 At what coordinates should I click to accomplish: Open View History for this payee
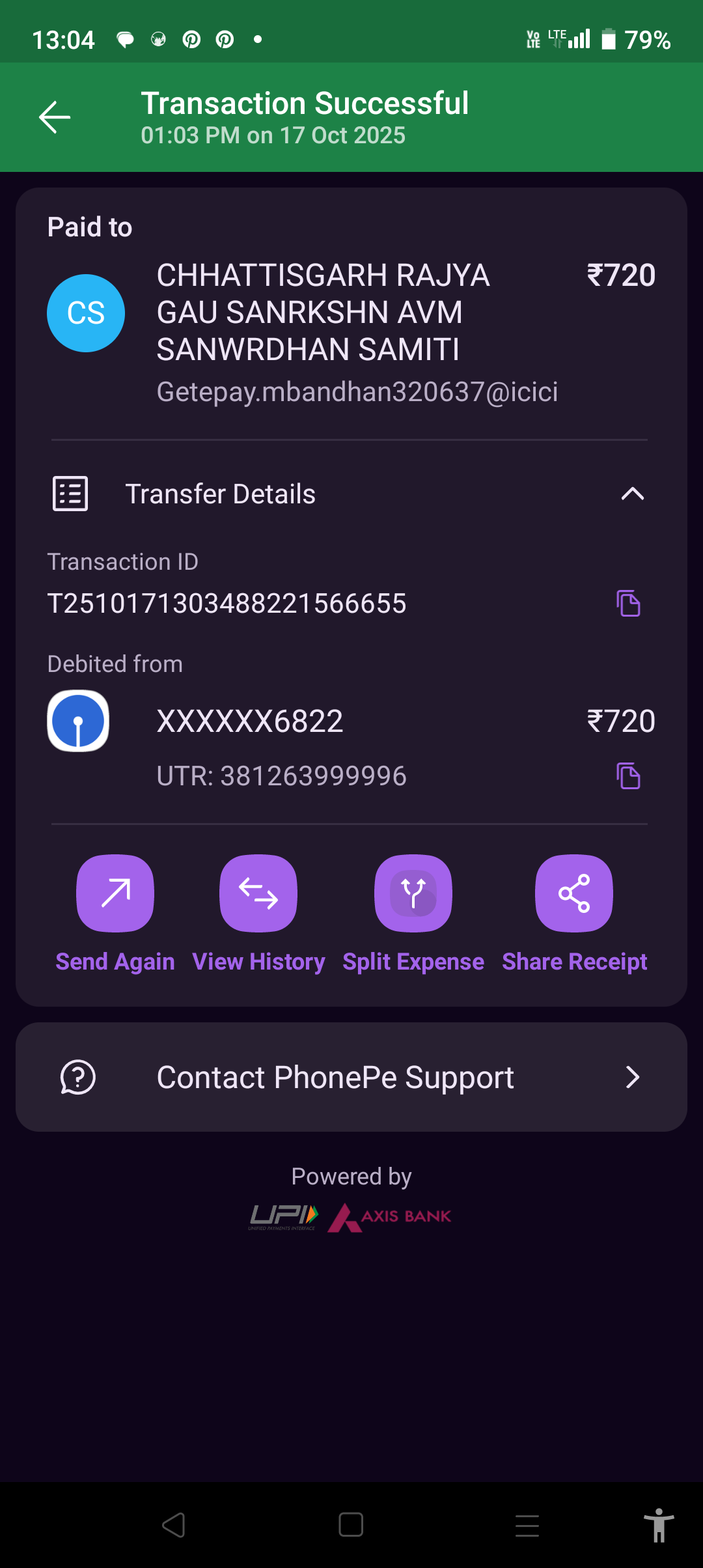pos(258,893)
